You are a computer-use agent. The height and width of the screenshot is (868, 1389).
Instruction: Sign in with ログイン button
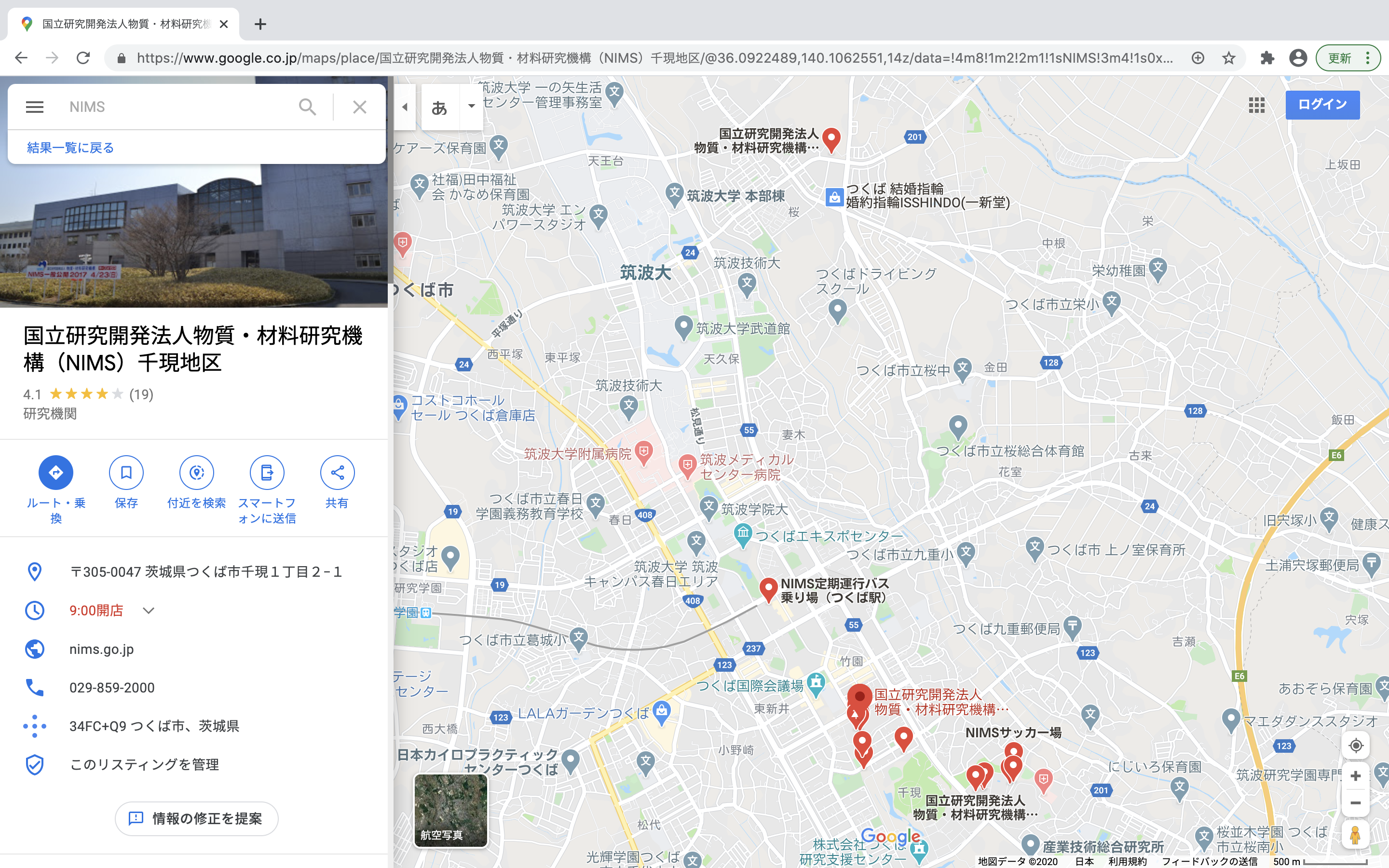1322,105
